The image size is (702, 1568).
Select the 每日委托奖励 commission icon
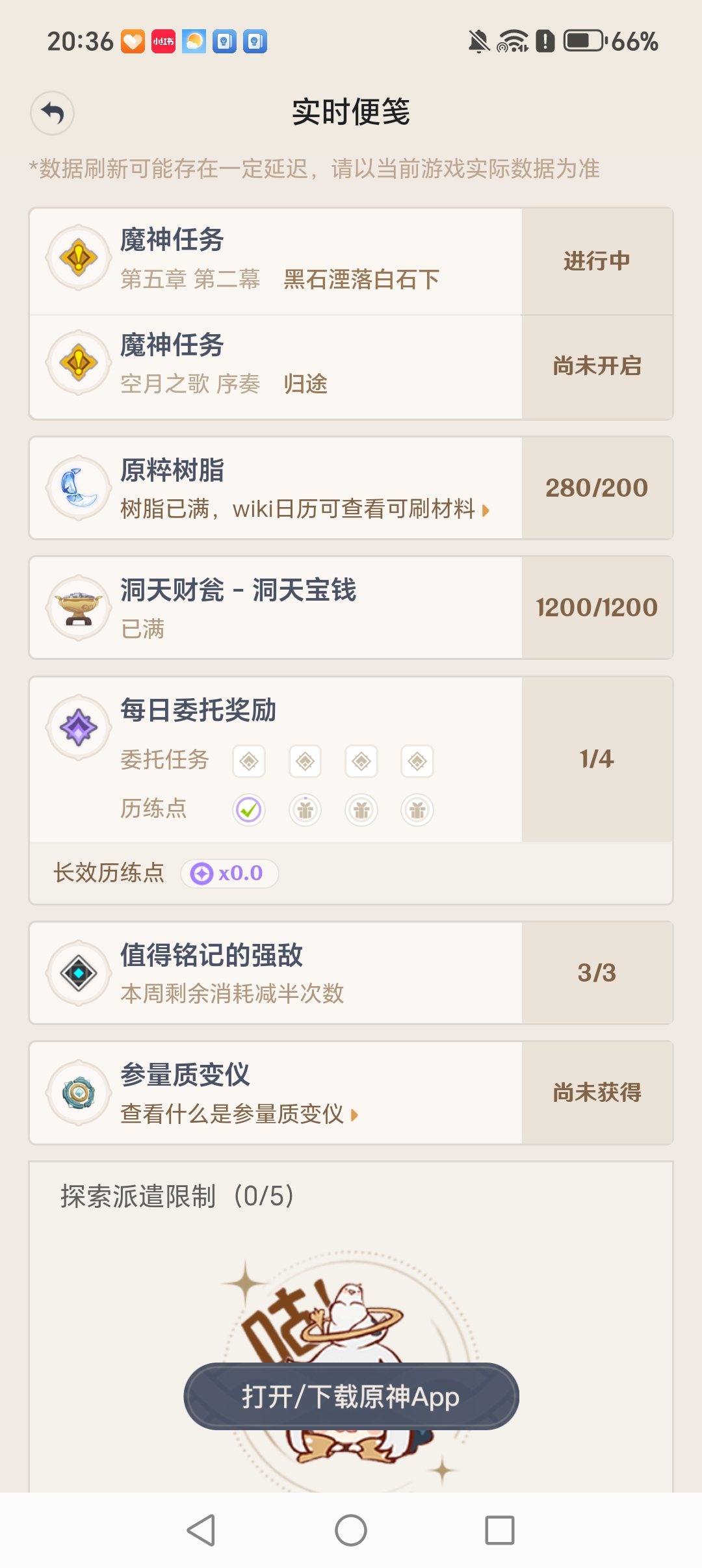click(x=78, y=727)
